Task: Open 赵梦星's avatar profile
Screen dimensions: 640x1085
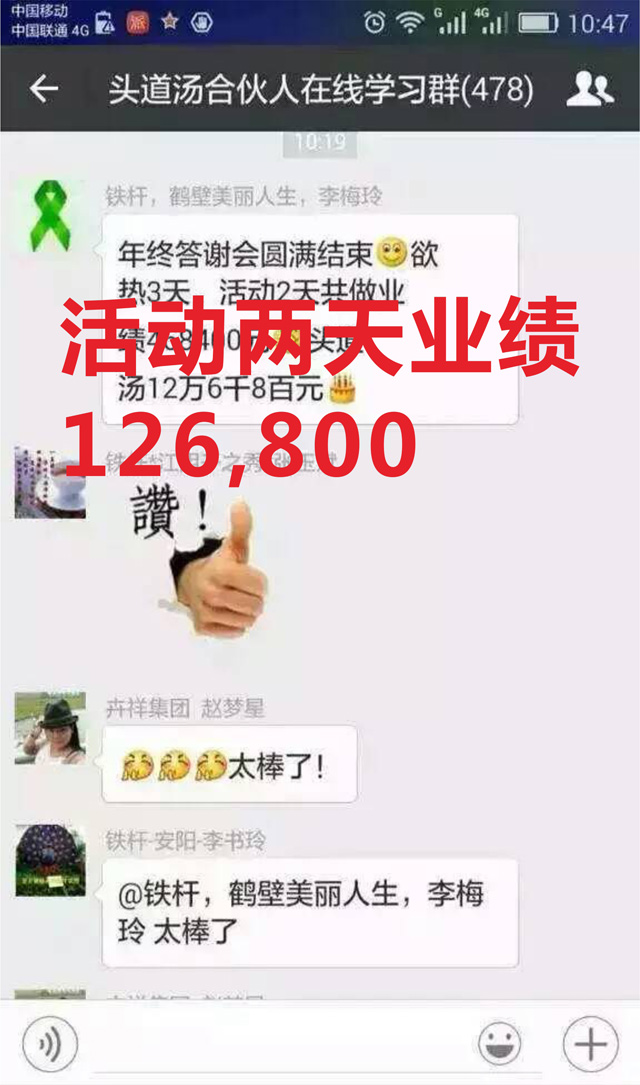Action: click(50, 728)
